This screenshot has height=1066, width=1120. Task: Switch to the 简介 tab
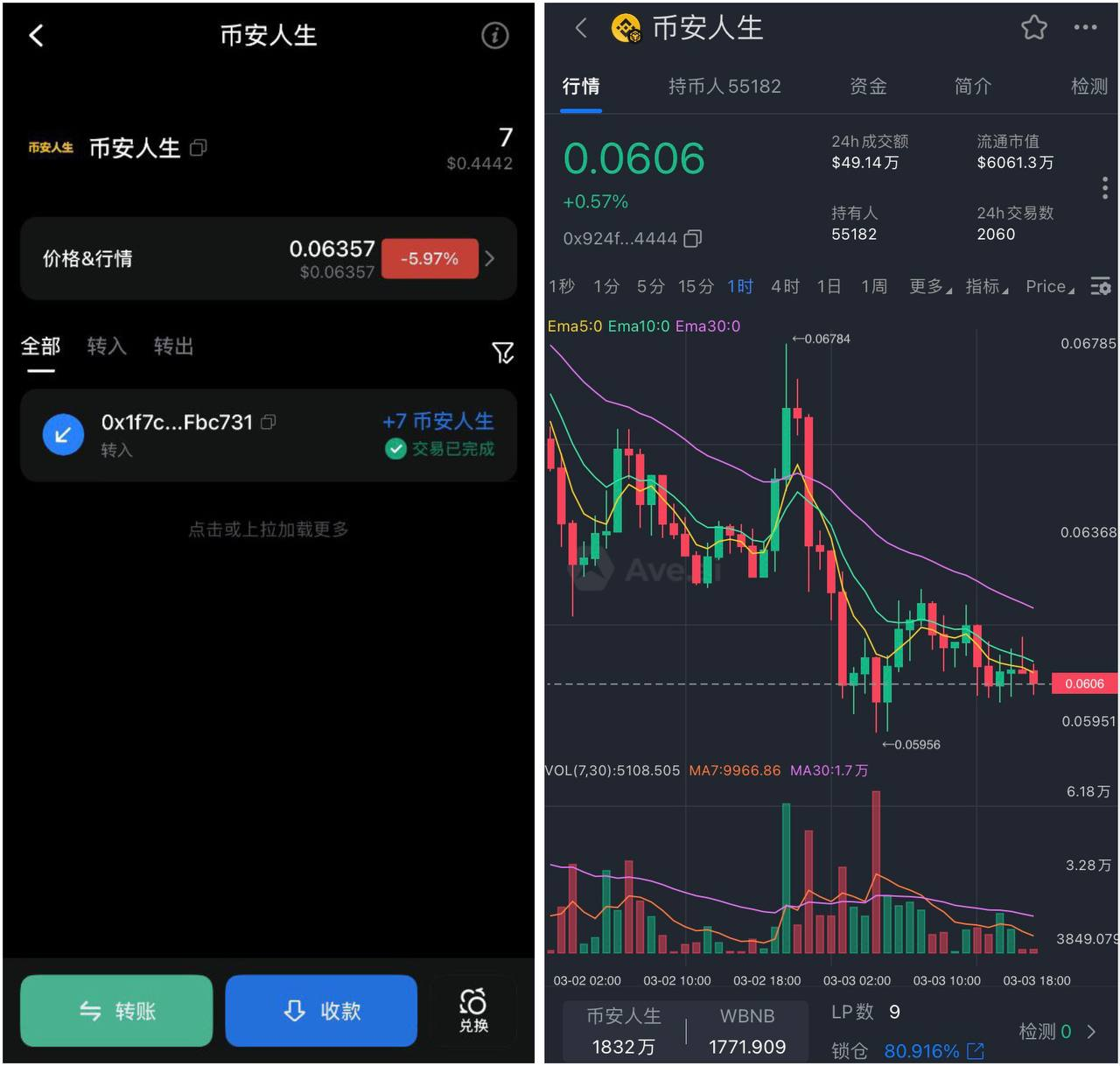click(972, 87)
